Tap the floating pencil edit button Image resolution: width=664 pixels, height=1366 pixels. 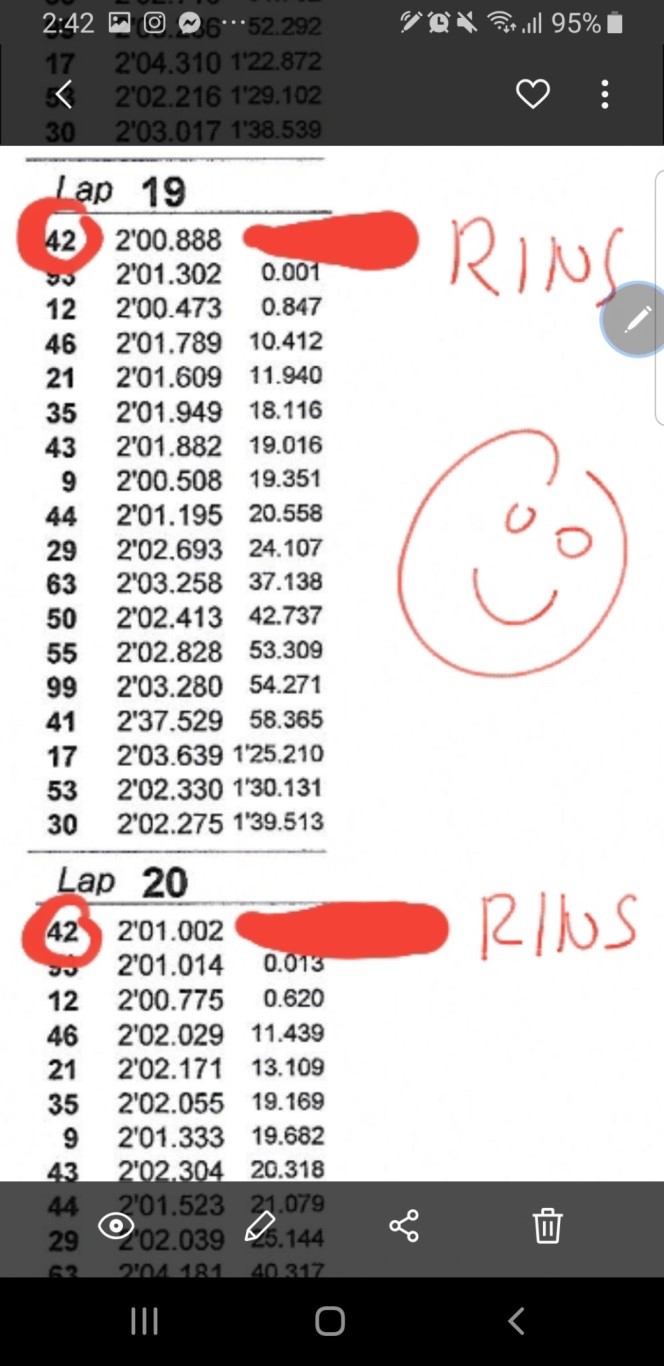coord(636,320)
